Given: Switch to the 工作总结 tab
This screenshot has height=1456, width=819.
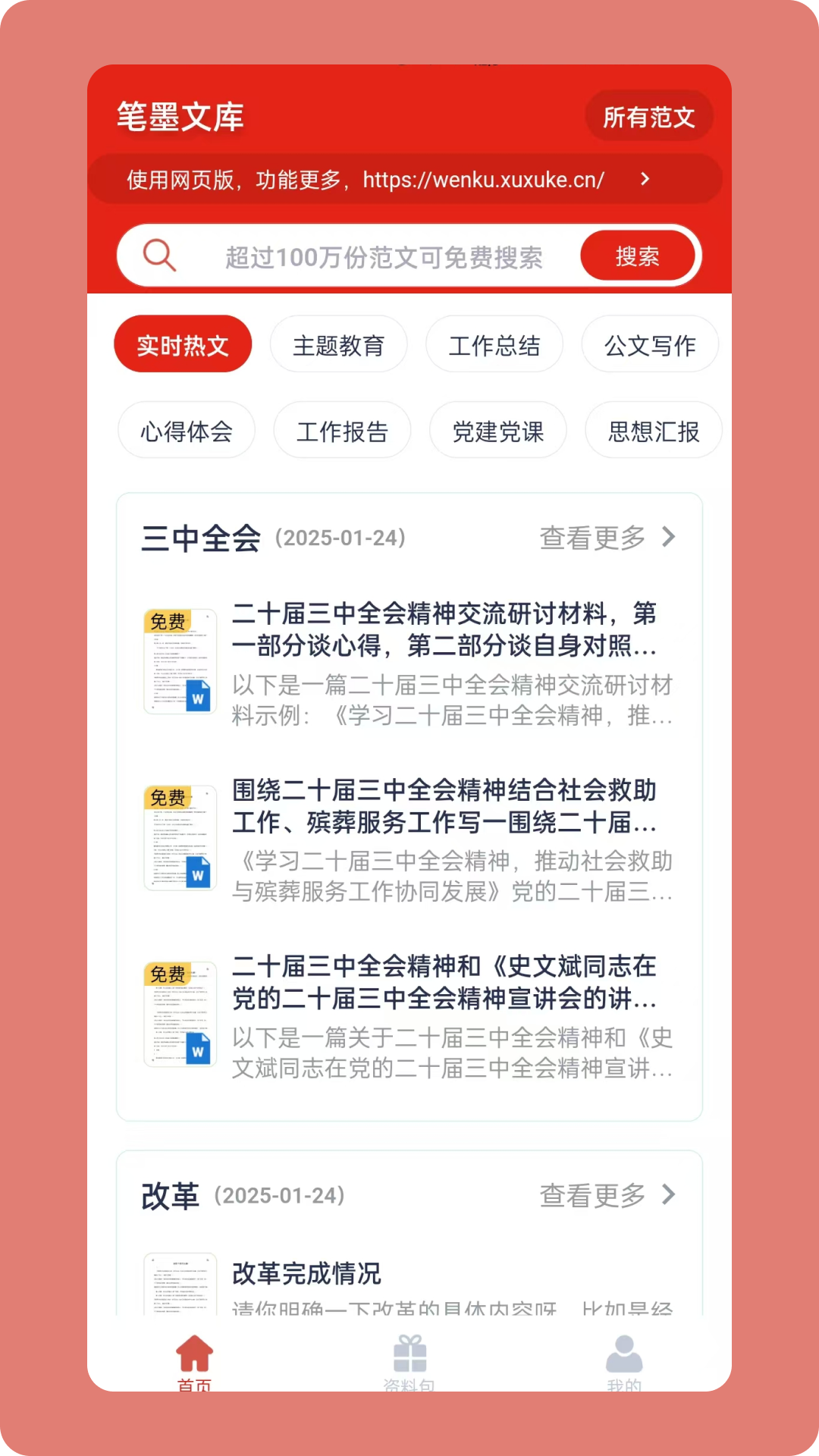Looking at the screenshot, I should click(x=494, y=344).
